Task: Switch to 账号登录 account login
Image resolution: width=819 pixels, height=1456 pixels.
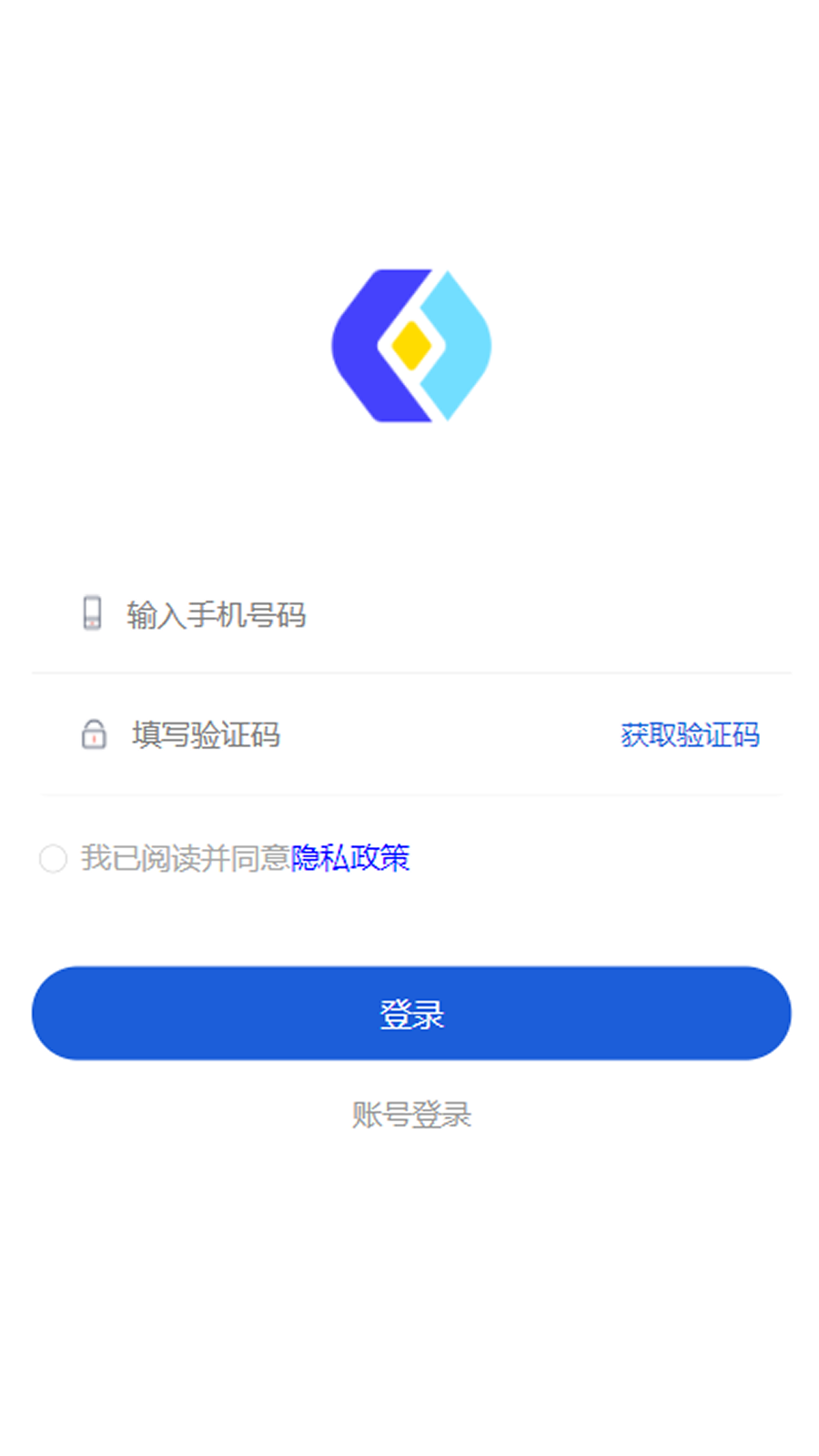Action: click(409, 1115)
